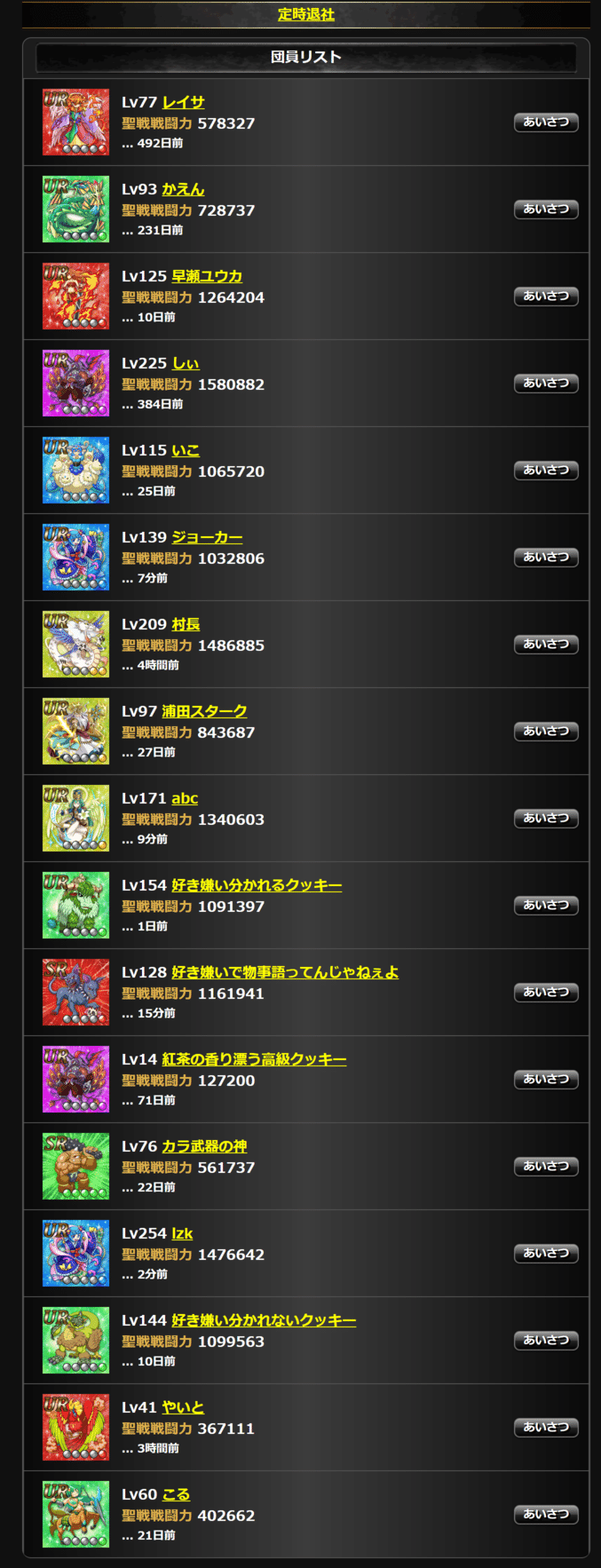Viewport: 601px width, 1568px height.
Task: Tap あいさつ for 好き嫌いで物事語ってんじゃねぇよ
Action: [546, 993]
